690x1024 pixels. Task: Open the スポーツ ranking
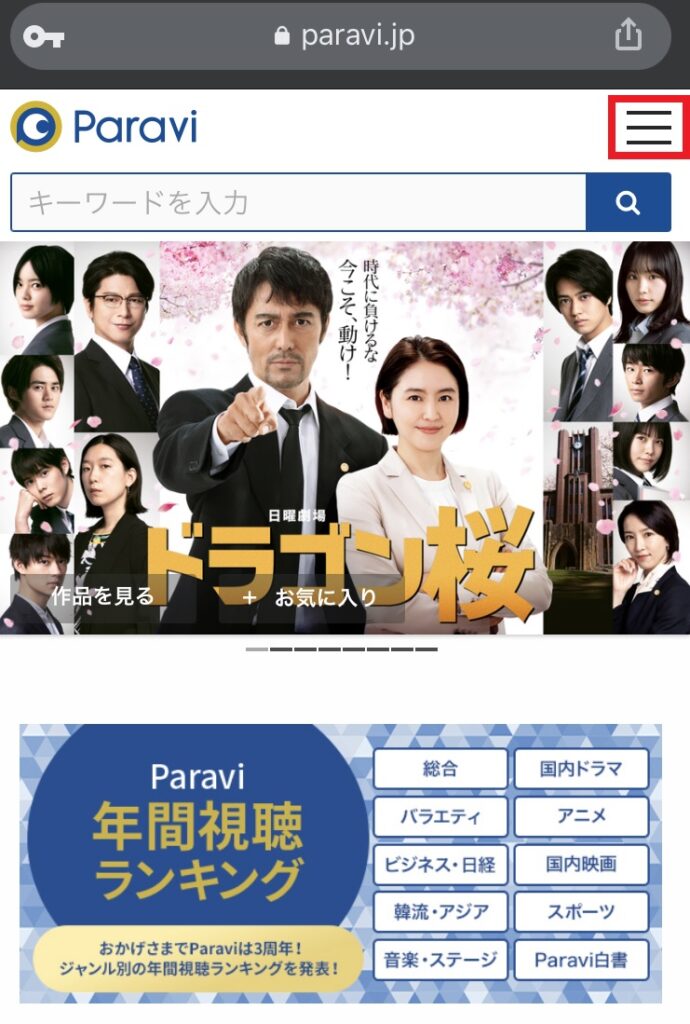point(581,912)
